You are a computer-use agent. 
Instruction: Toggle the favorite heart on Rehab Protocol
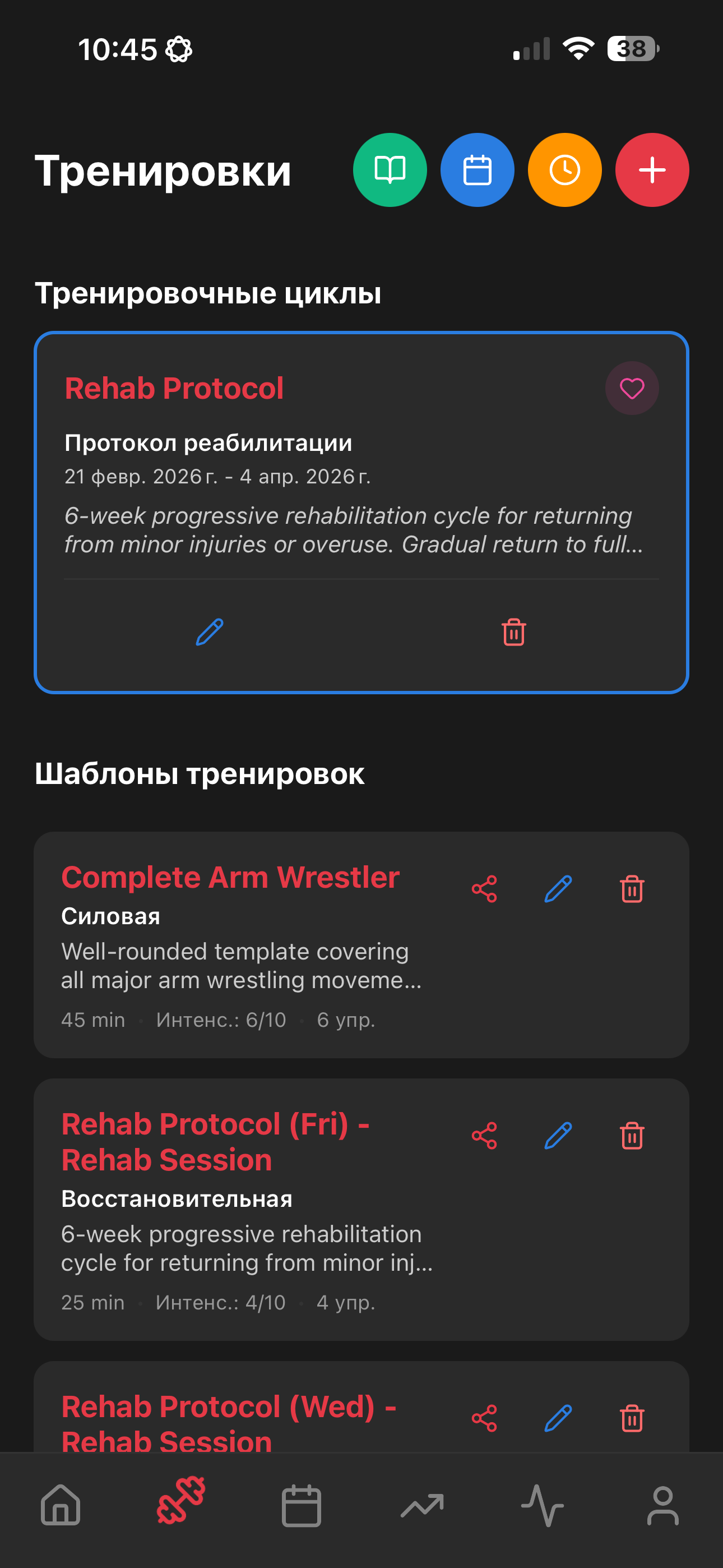[632, 388]
